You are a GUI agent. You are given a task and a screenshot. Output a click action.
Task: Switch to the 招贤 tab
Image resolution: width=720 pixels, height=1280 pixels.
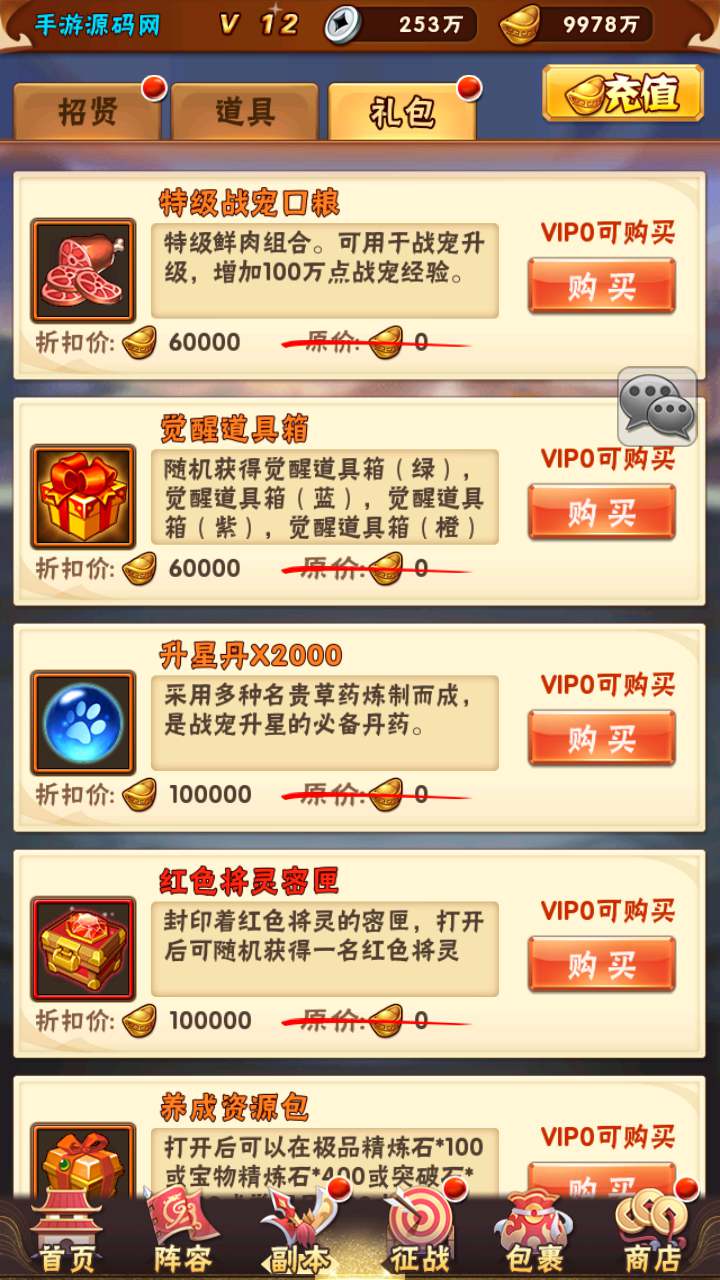click(87, 112)
